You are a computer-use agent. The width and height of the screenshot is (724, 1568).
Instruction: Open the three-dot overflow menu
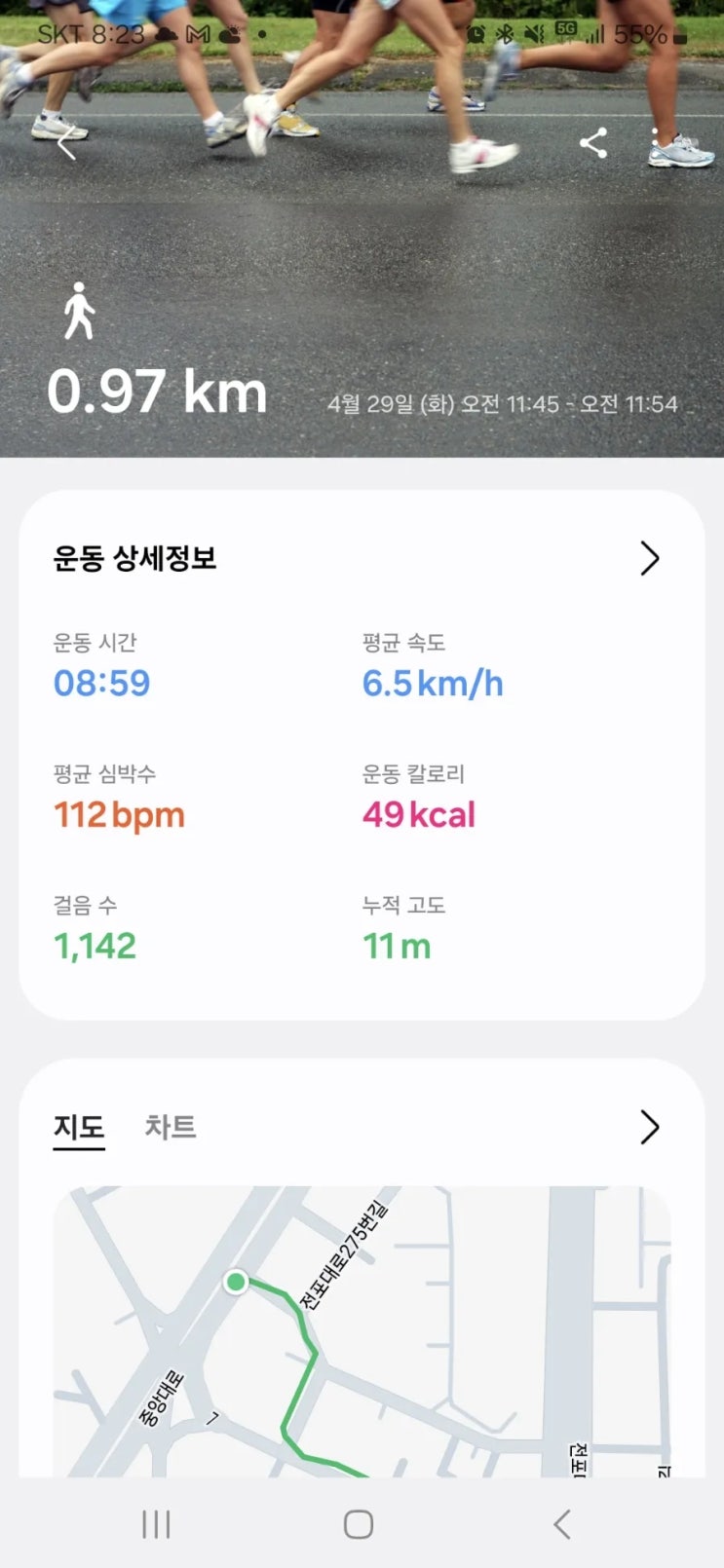(655, 143)
